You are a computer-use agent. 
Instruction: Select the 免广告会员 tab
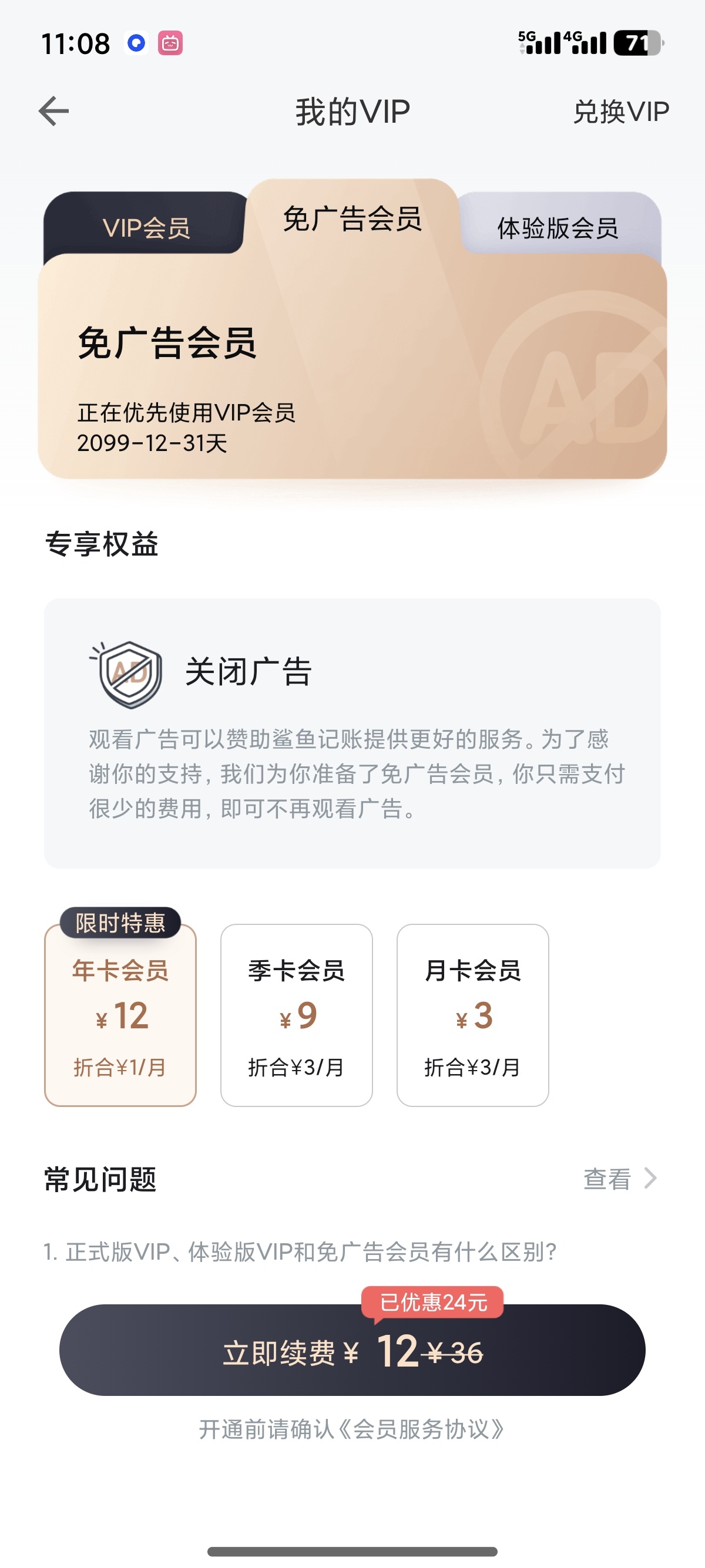pyautogui.click(x=352, y=218)
